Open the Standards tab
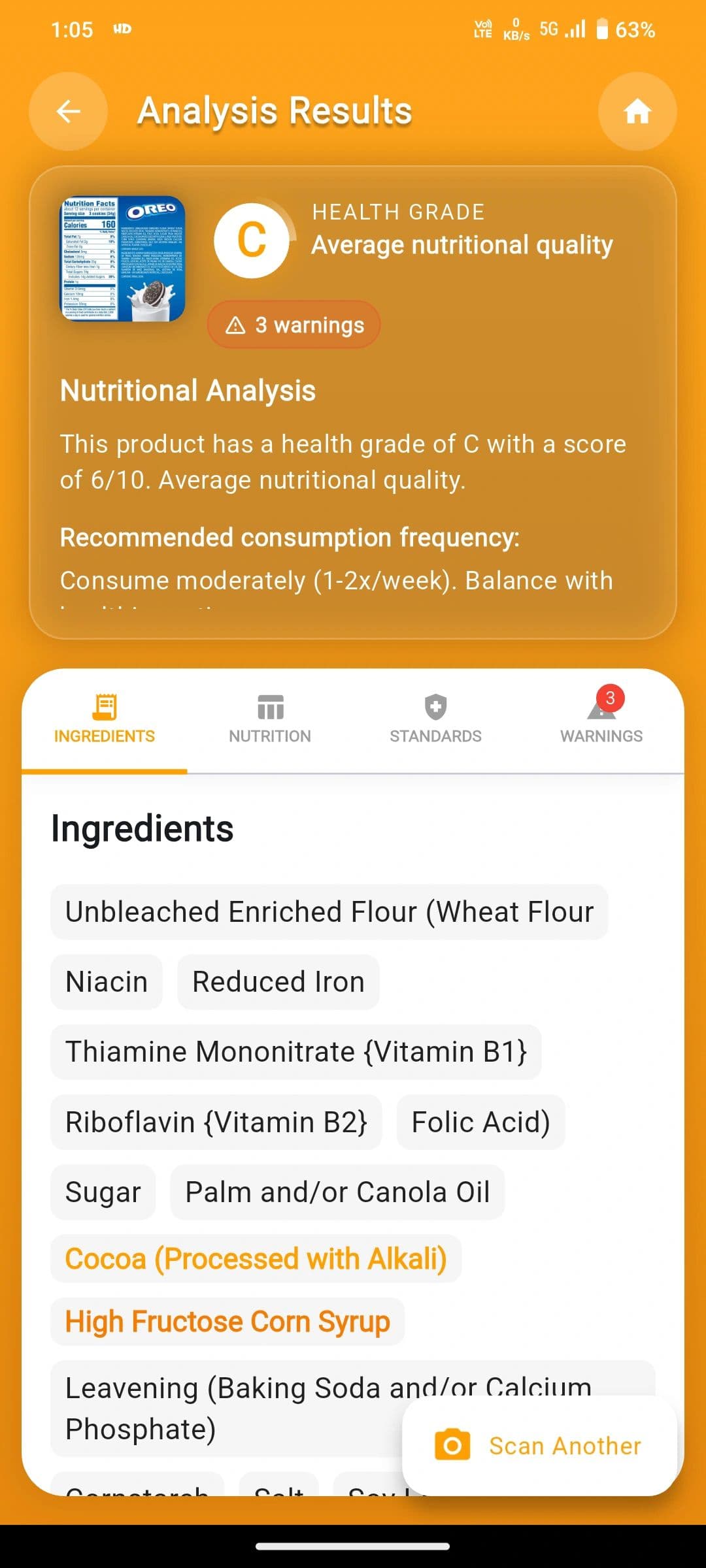706x1568 pixels. 435,720
